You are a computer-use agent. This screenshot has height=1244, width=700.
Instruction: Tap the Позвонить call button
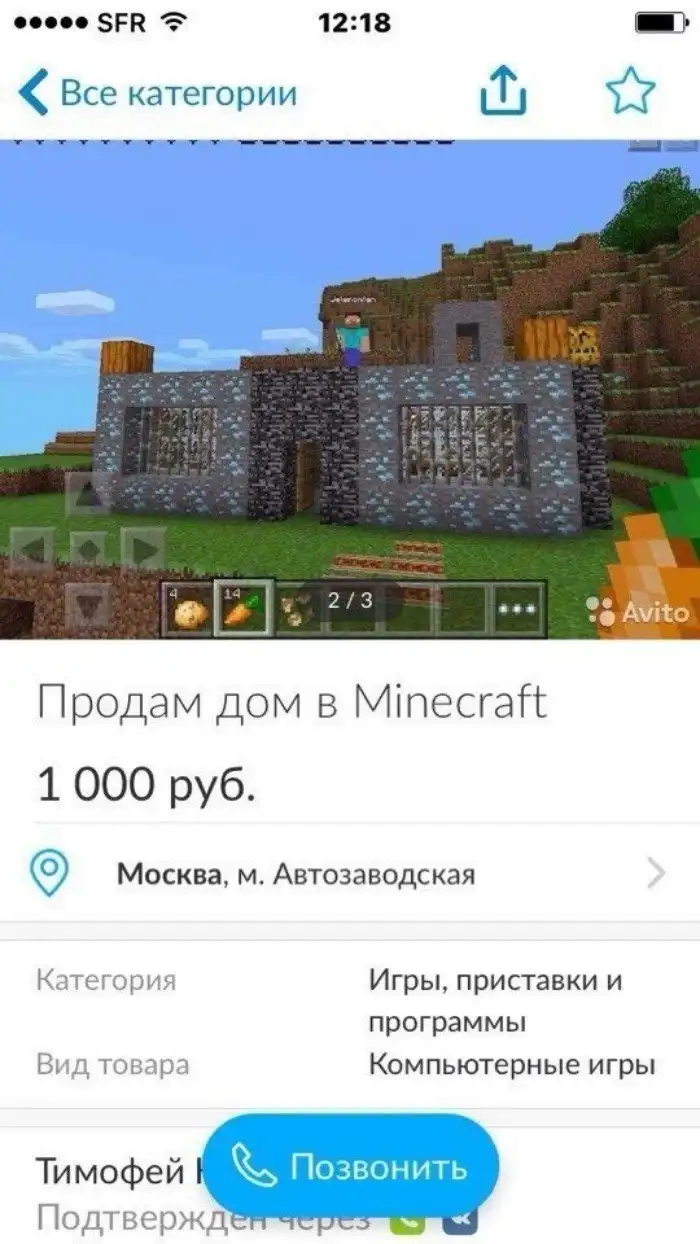click(350, 1166)
